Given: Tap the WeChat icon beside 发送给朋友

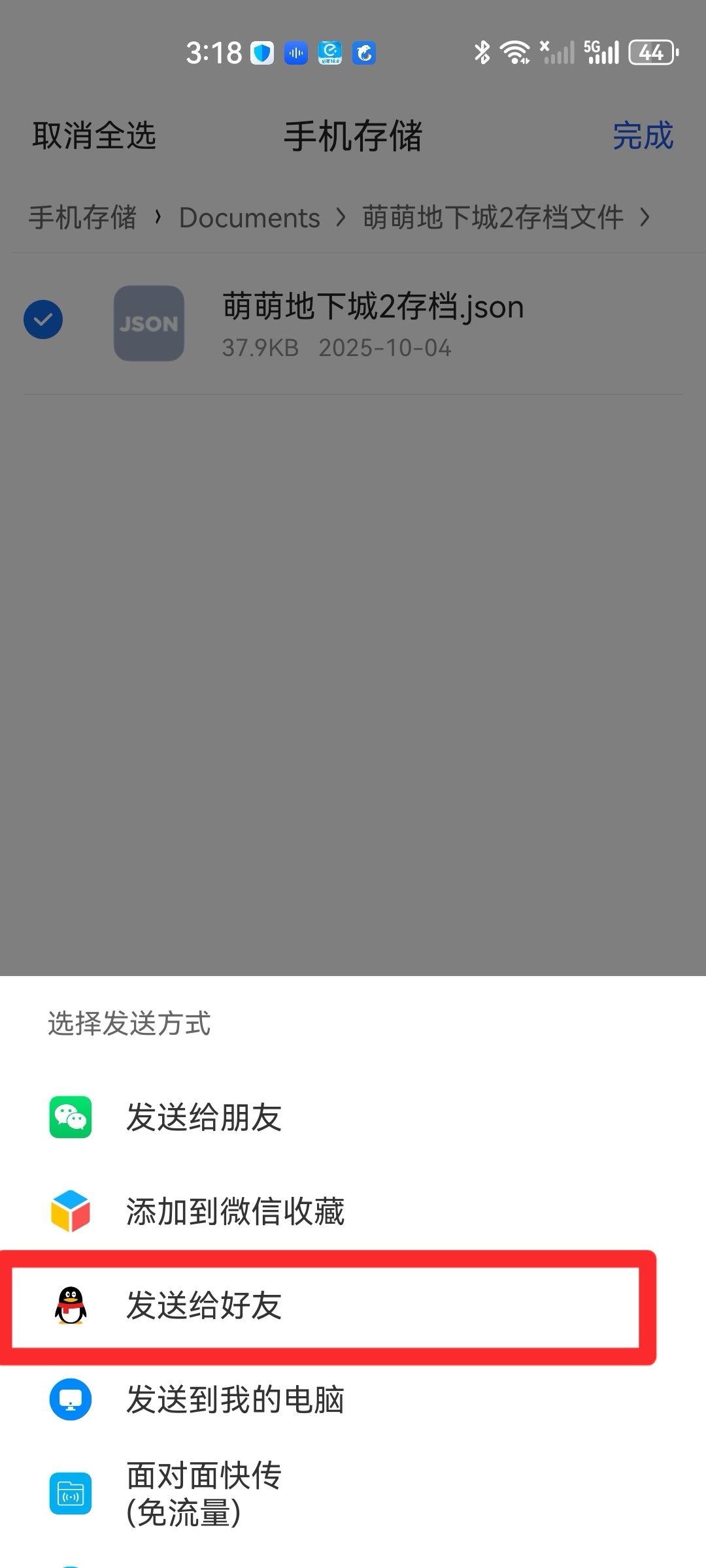Looking at the screenshot, I should pos(70,1115).
